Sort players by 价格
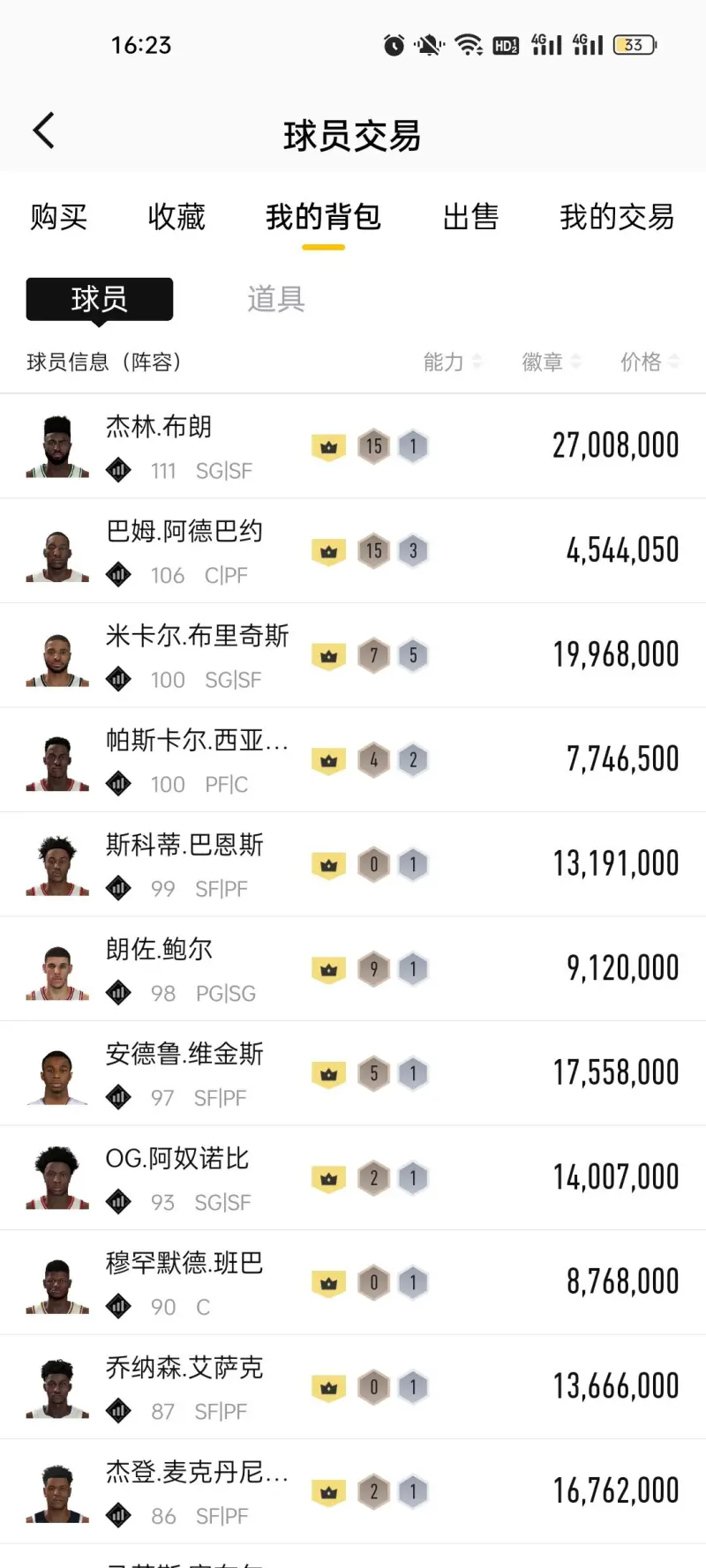The height and width of the screenshot is (1568, 706). (x=650, y=362)
